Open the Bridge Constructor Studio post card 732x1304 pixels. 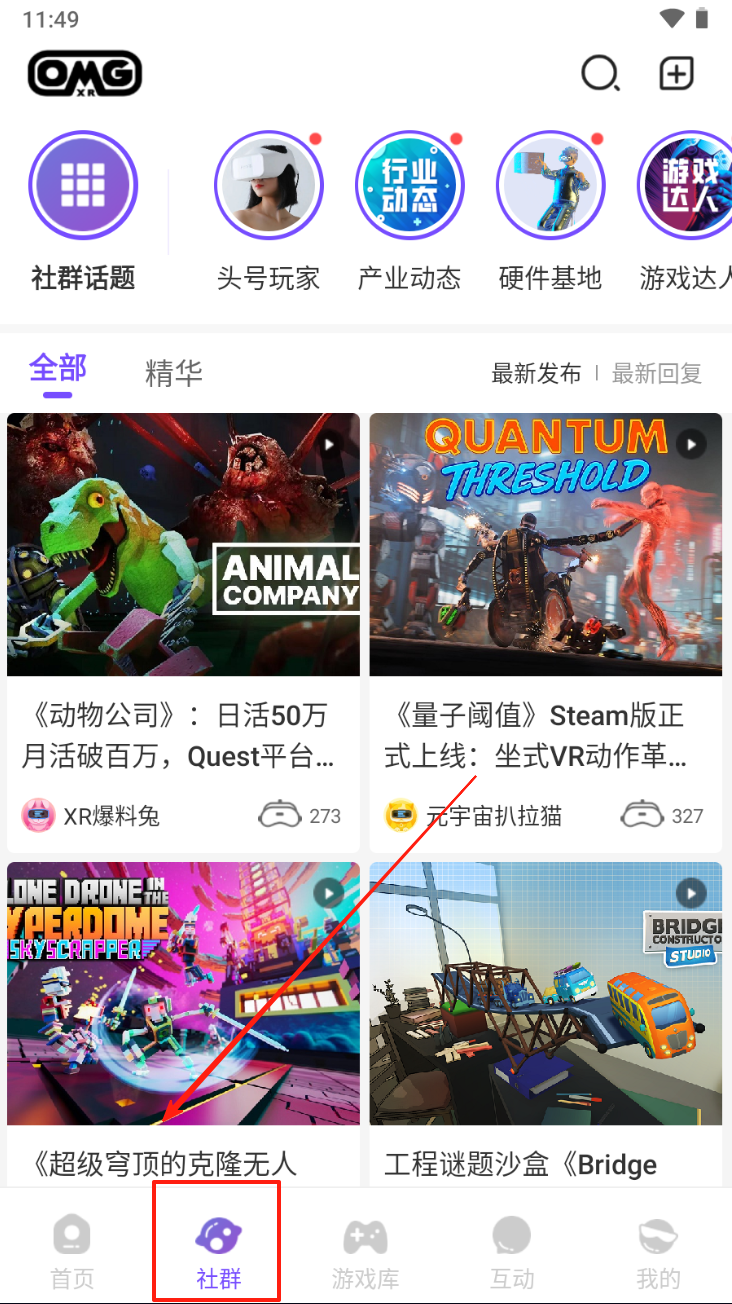coord(545,1020)
